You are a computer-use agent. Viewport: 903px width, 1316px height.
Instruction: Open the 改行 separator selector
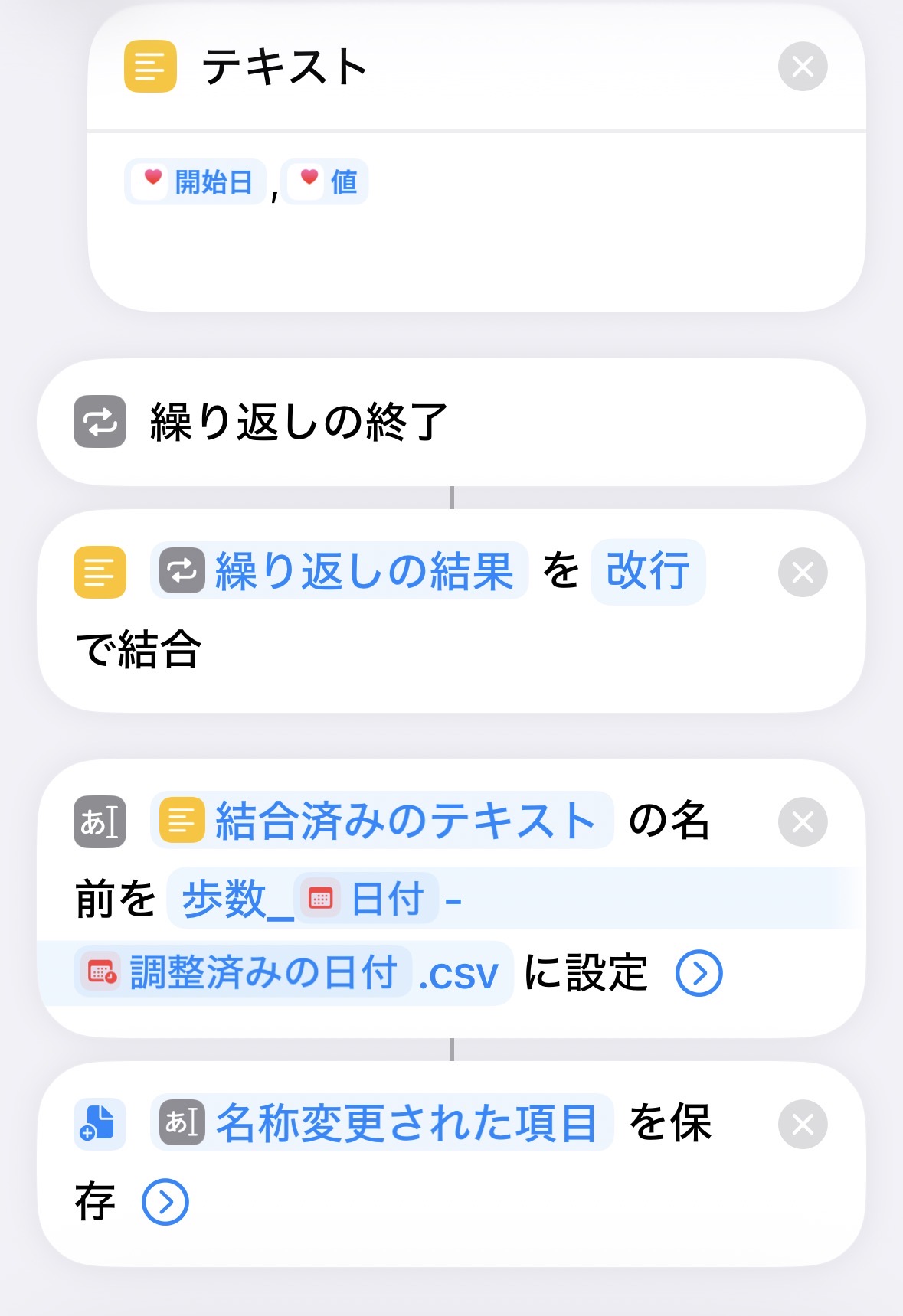click(x=647, y=573)
